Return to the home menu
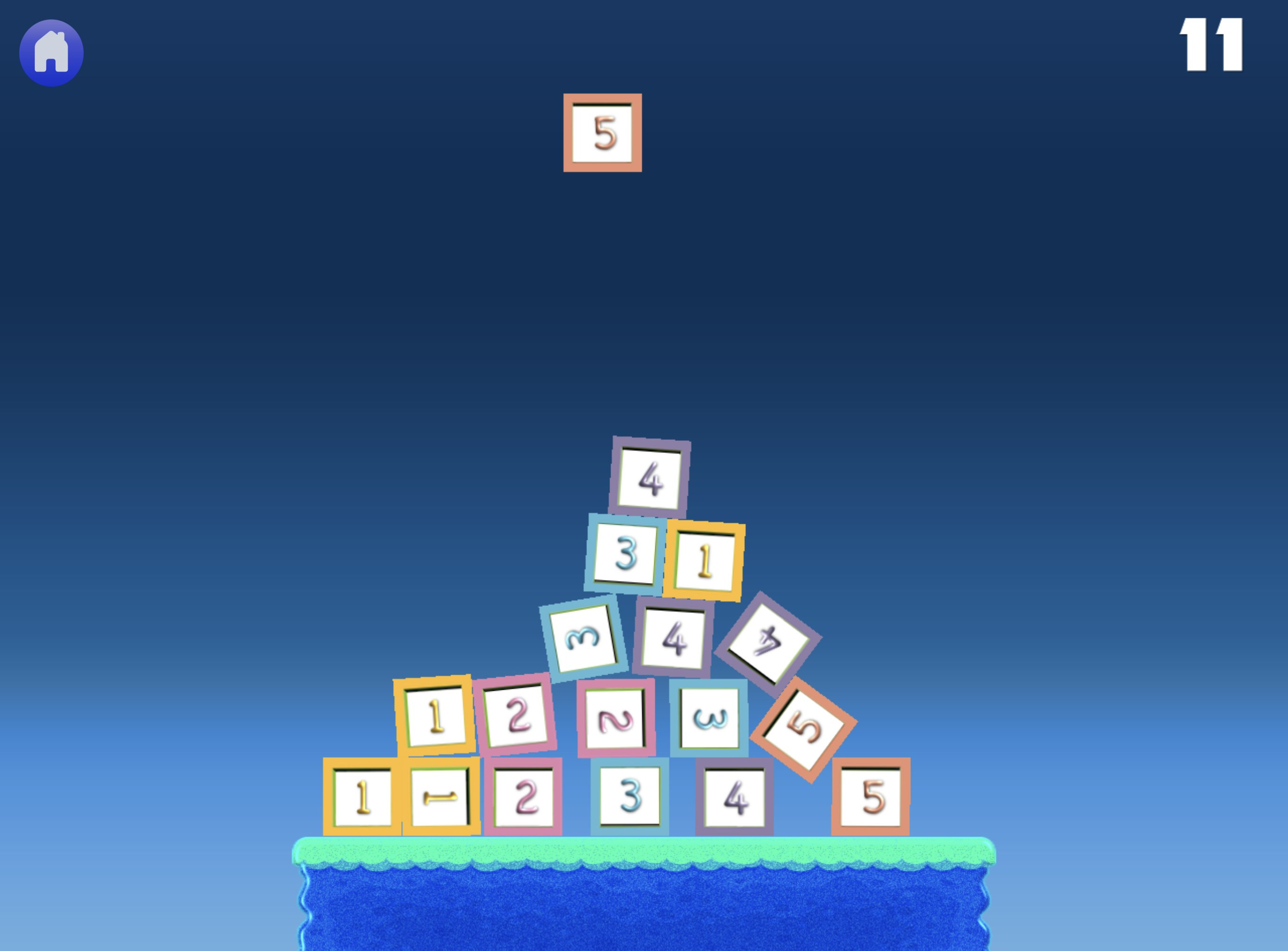Image resolution: width=1288 pixels, height=951 pixels. click(51, 53)
